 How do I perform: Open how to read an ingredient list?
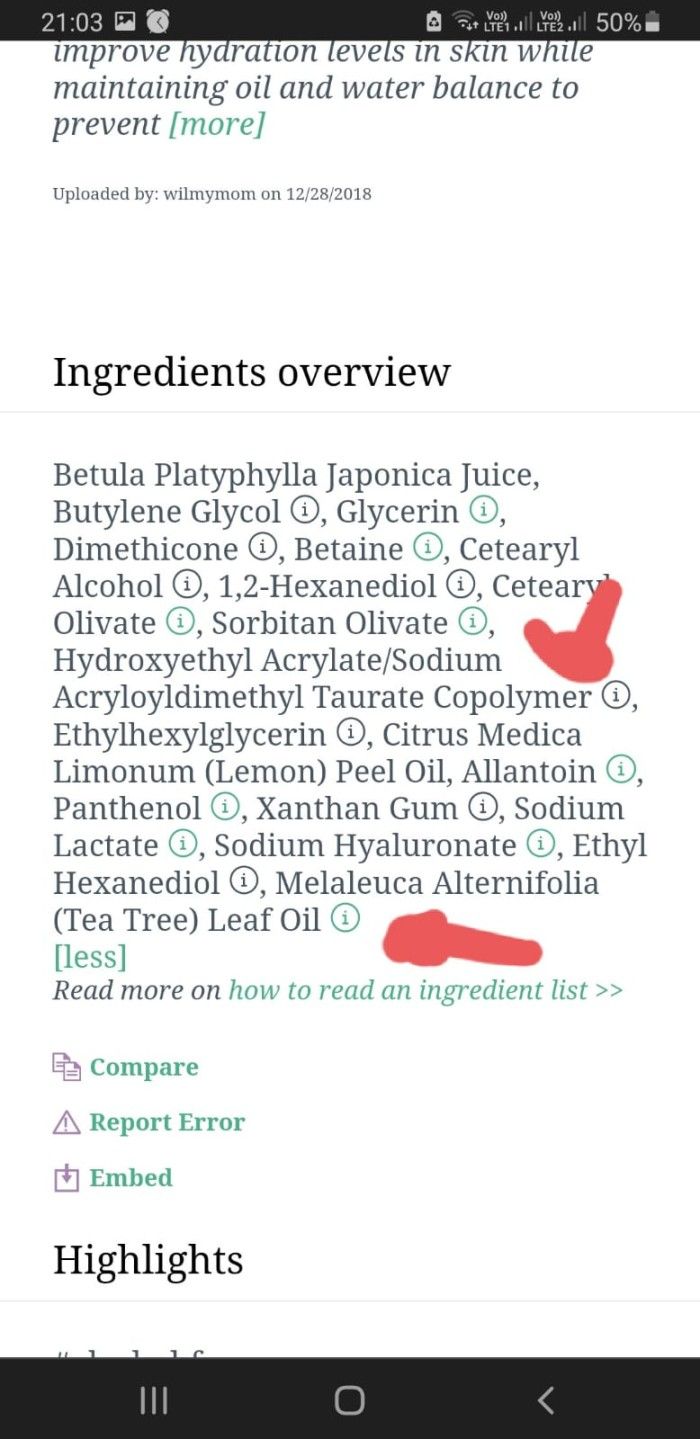click(x=425, y=990)
